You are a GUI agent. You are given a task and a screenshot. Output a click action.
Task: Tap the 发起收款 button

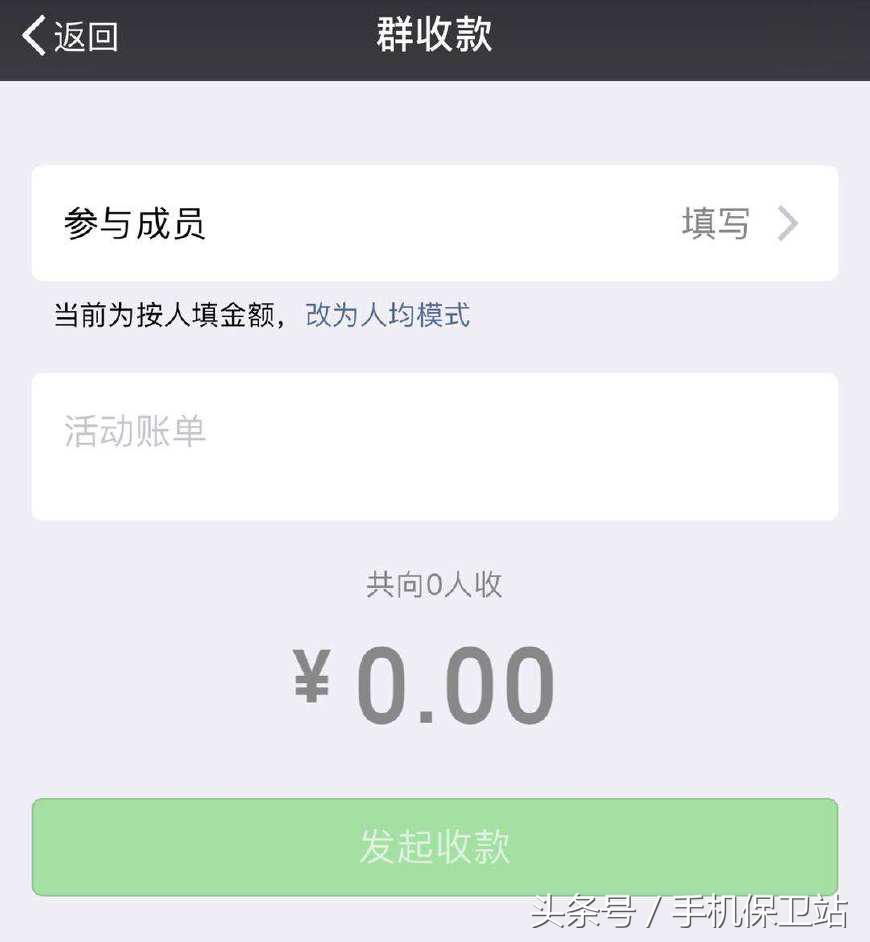point(434,846)
